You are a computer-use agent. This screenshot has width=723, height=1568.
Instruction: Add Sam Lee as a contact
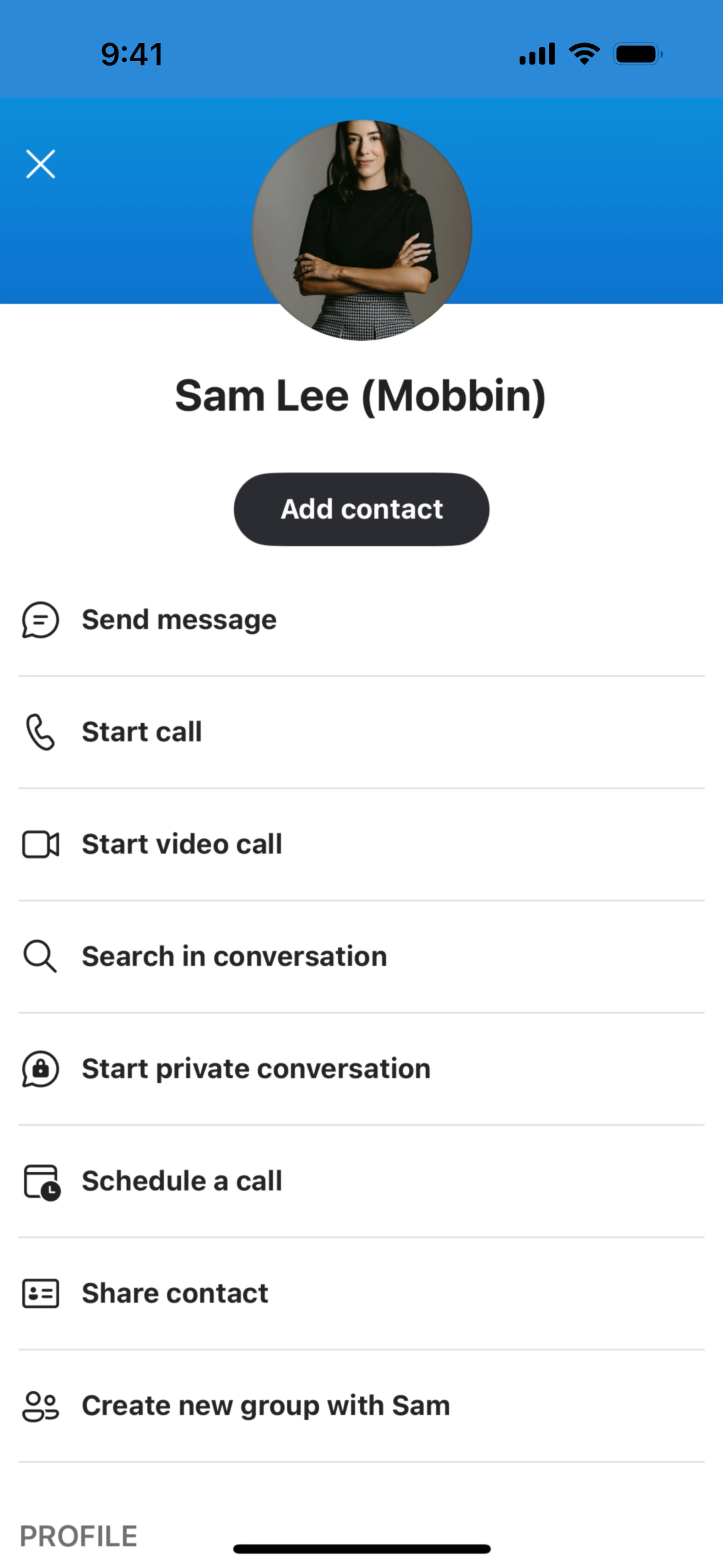point(361,509)
